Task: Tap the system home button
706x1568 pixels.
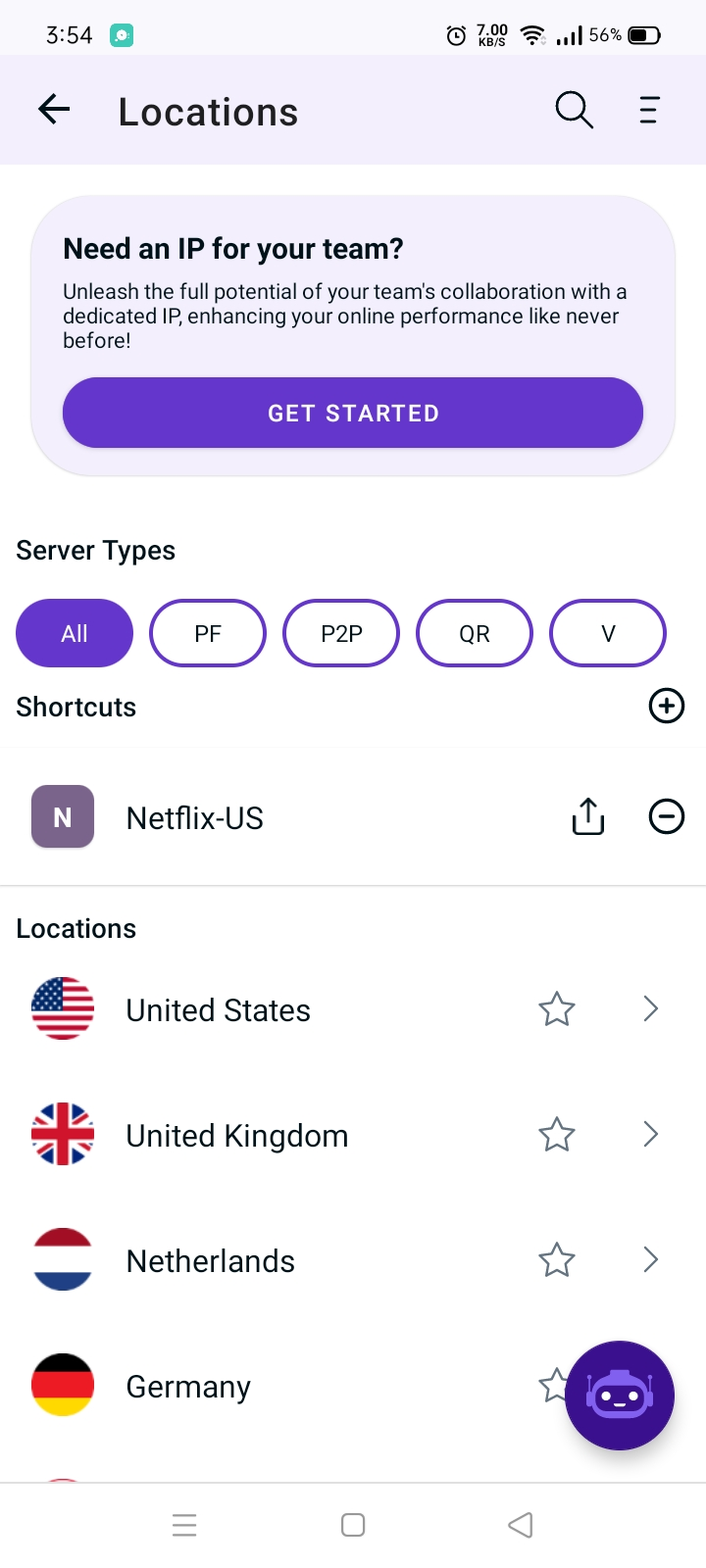Action: (353, 1525)
